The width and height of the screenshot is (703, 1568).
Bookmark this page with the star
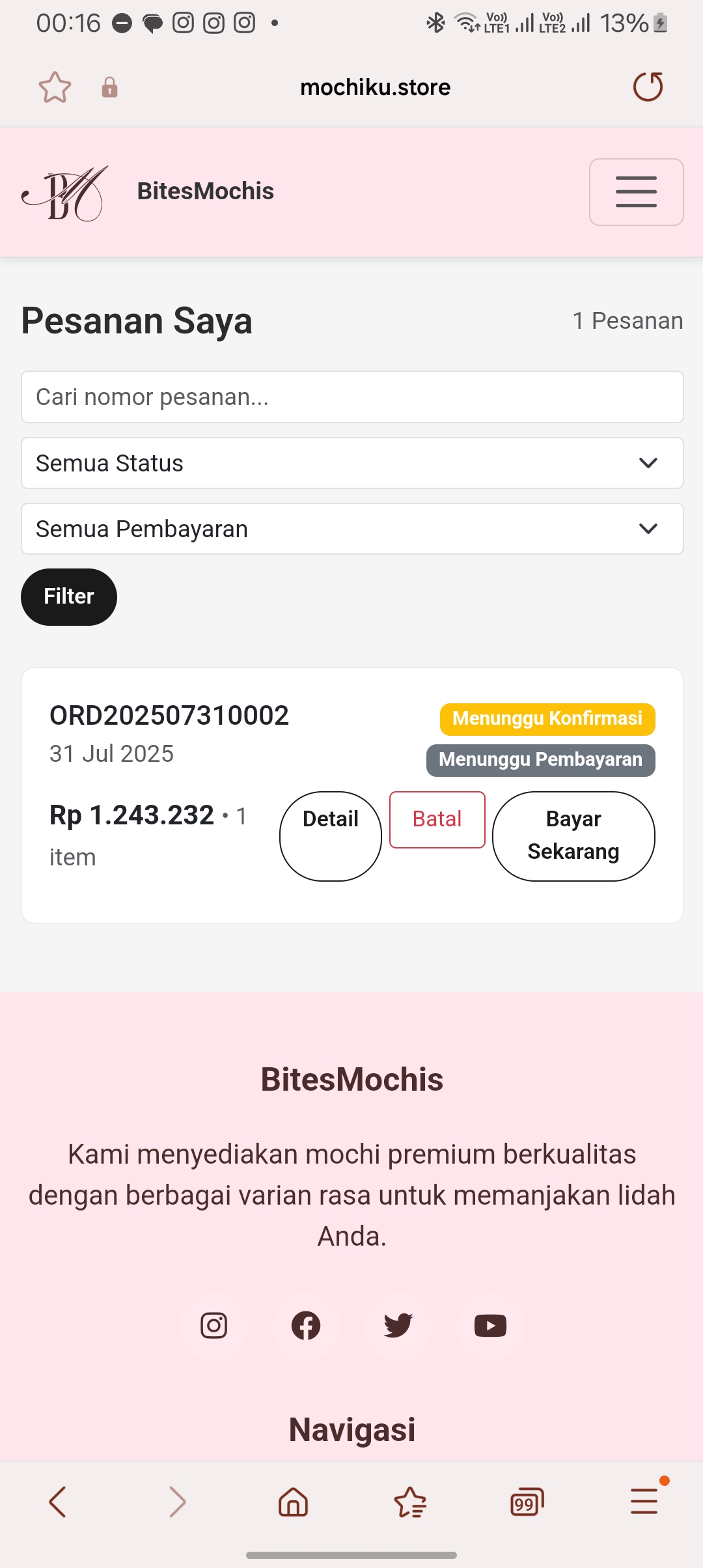tap(55, 87)
